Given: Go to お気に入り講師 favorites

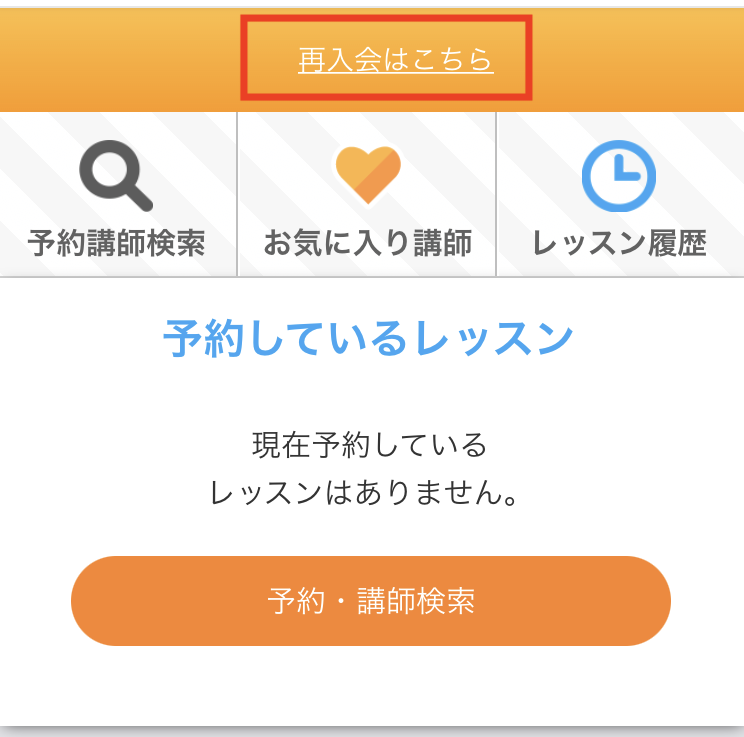Looking at the screenshot, I should coord(367,197).
